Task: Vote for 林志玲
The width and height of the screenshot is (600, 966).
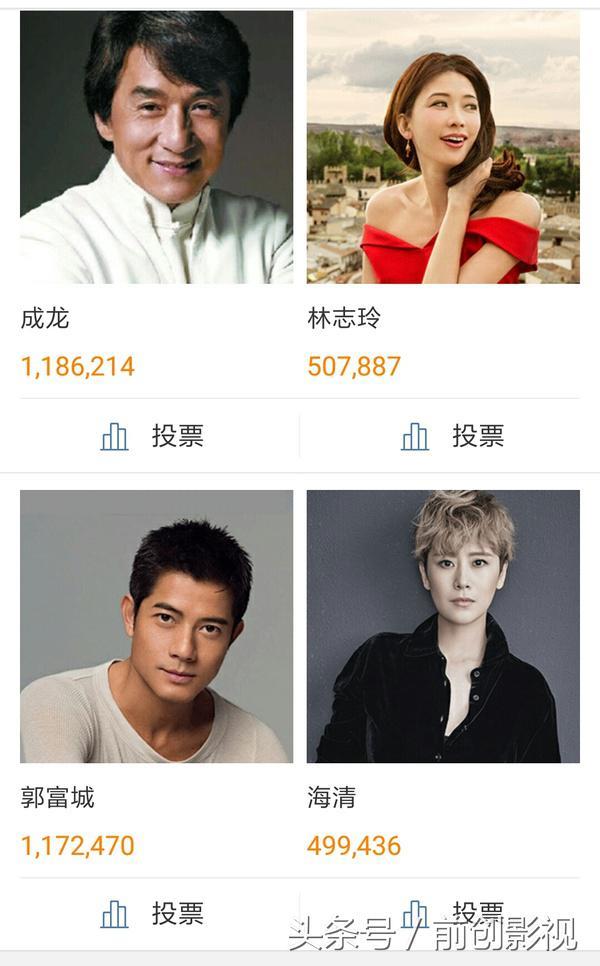Action: tap(452, 436)
